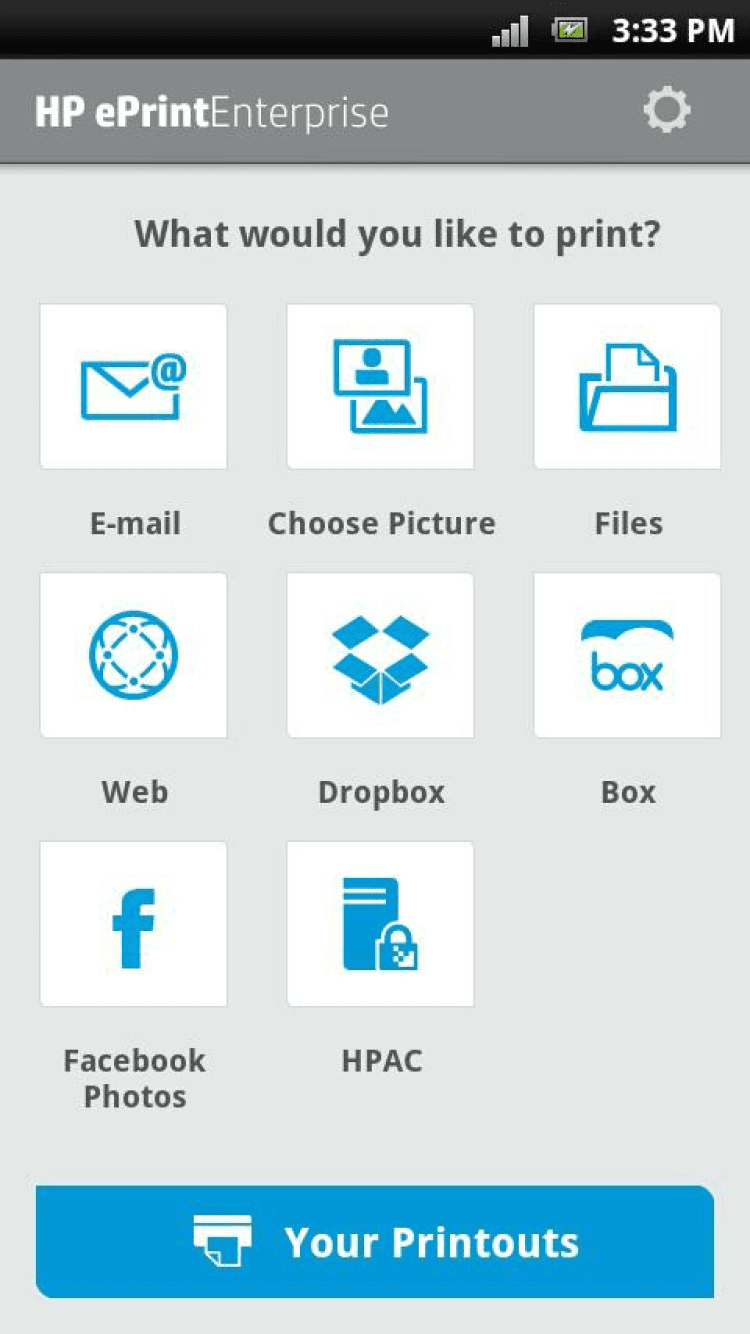
Task: Open Facebook Photos for printing
Action: (133, 923)
